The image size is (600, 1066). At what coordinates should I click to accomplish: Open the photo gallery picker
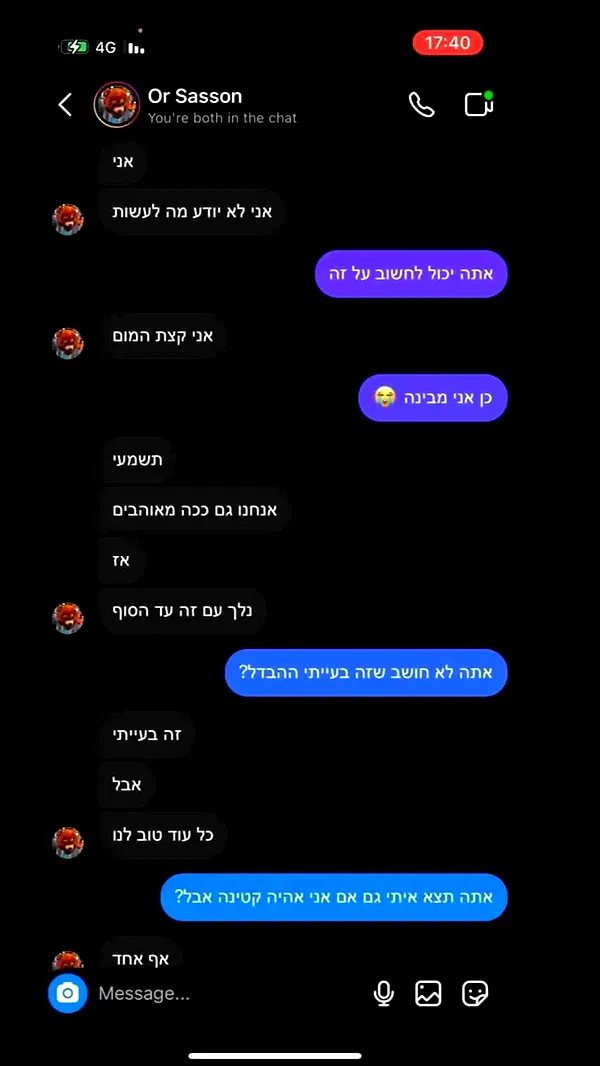point(428,993)
